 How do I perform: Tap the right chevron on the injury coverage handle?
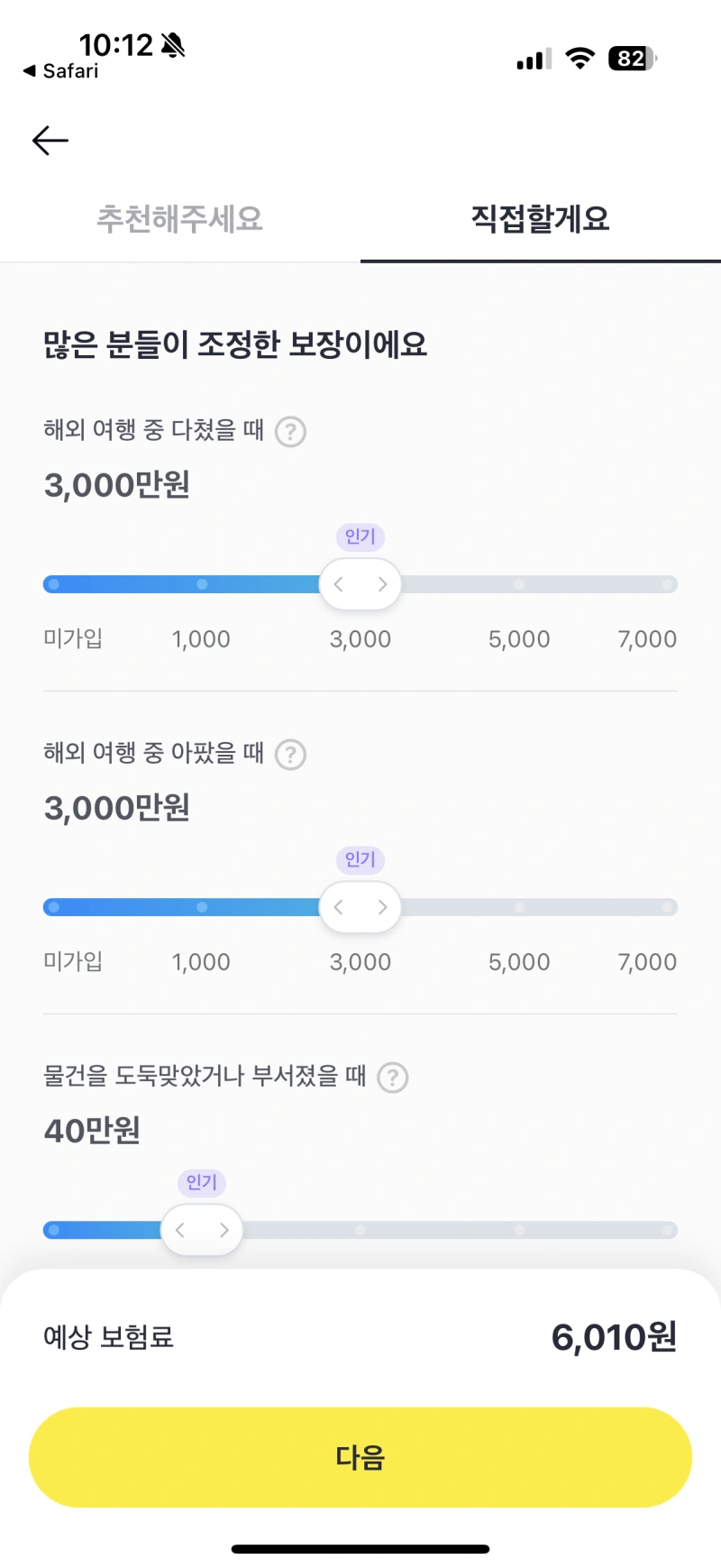(382, 583)
